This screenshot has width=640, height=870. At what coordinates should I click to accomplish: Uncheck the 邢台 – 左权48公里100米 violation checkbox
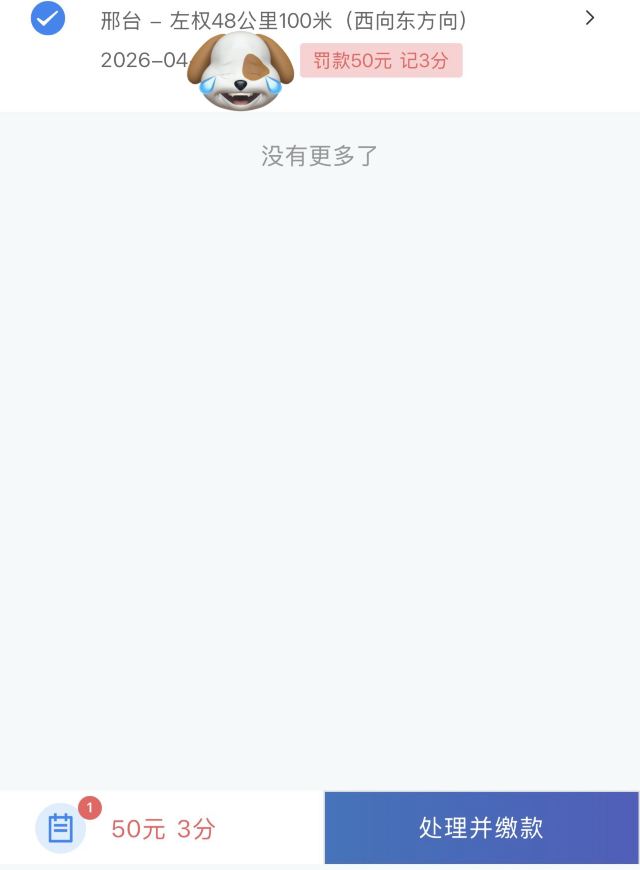(48, 19)
